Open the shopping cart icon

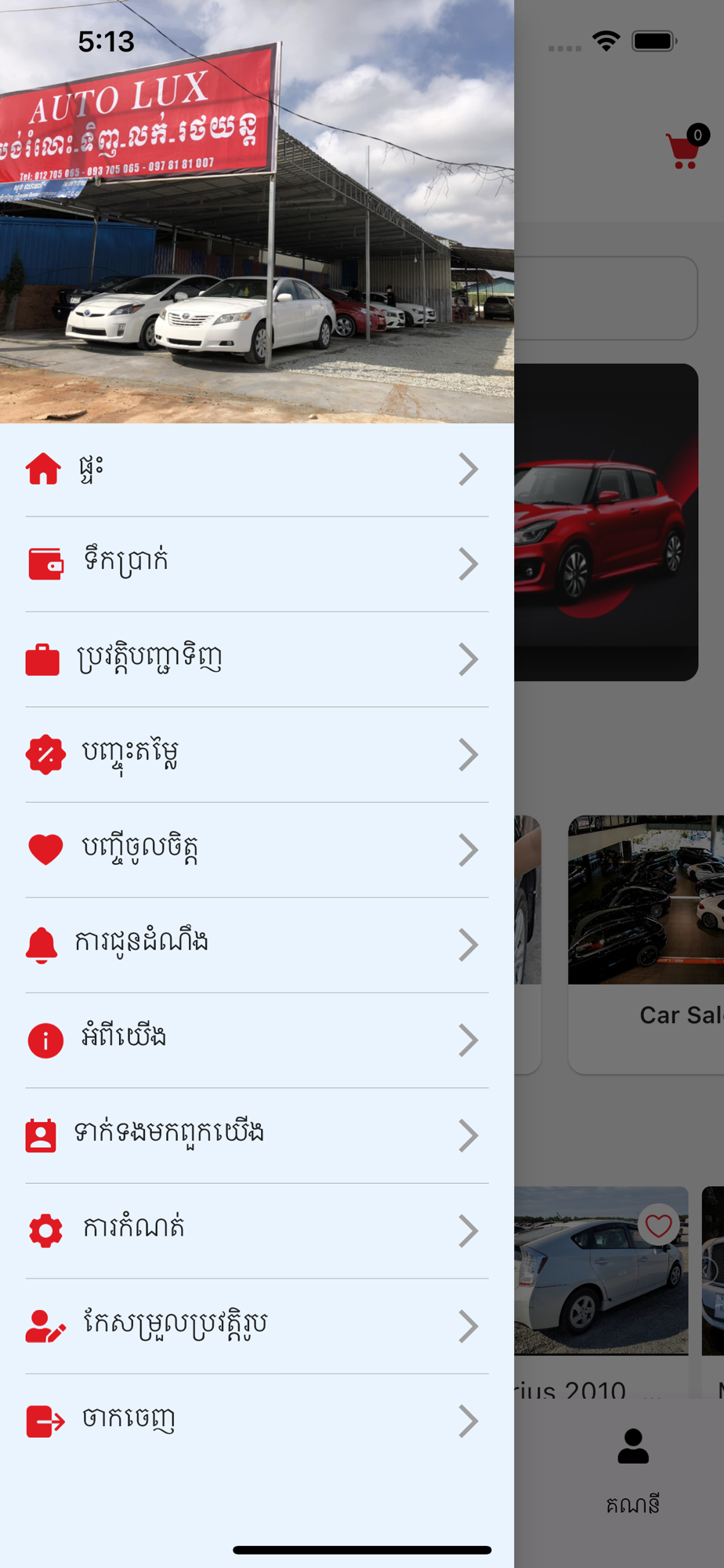click(x=685, y=148)
